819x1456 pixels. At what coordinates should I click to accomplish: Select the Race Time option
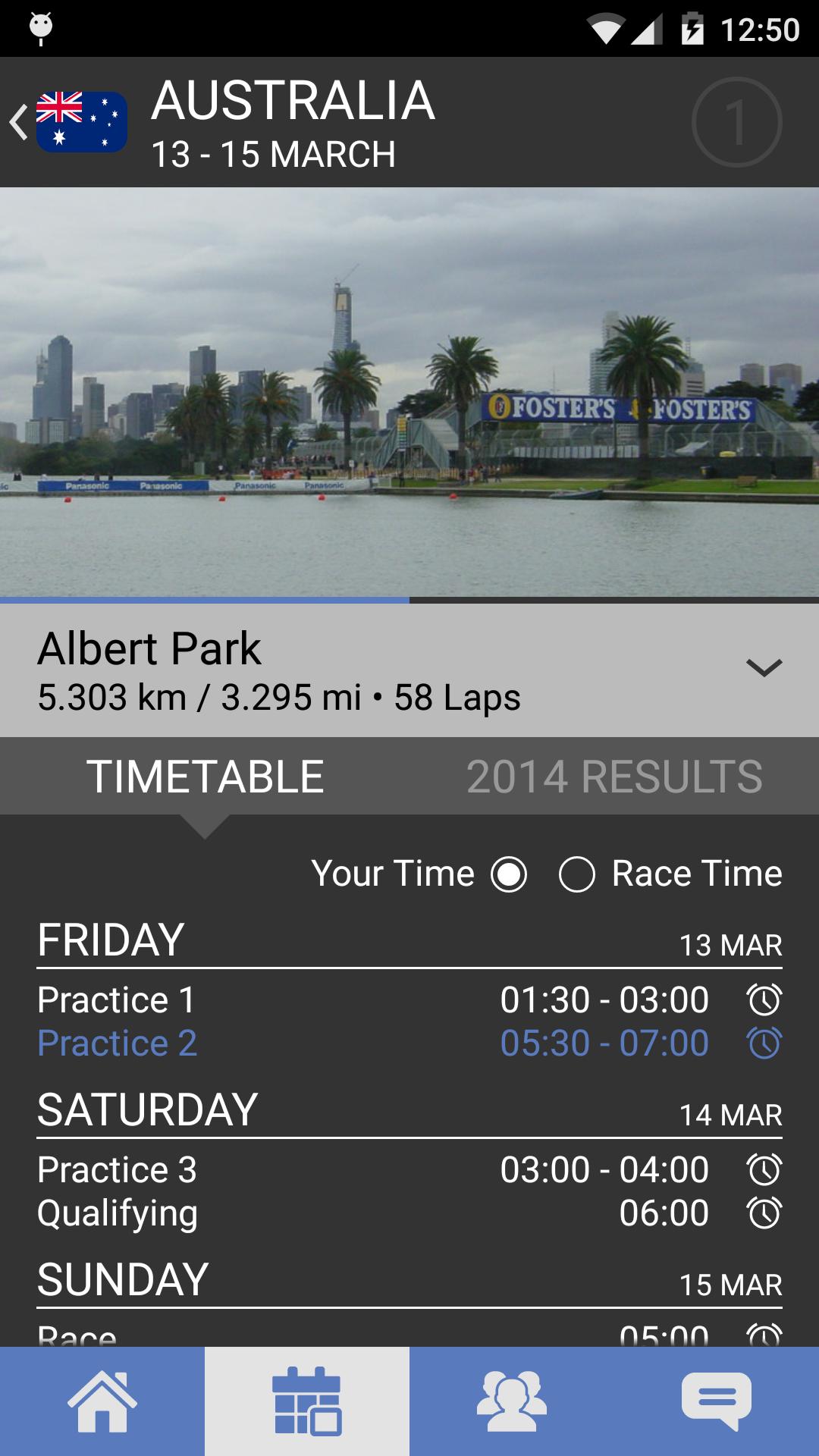(x=577, y=874)
